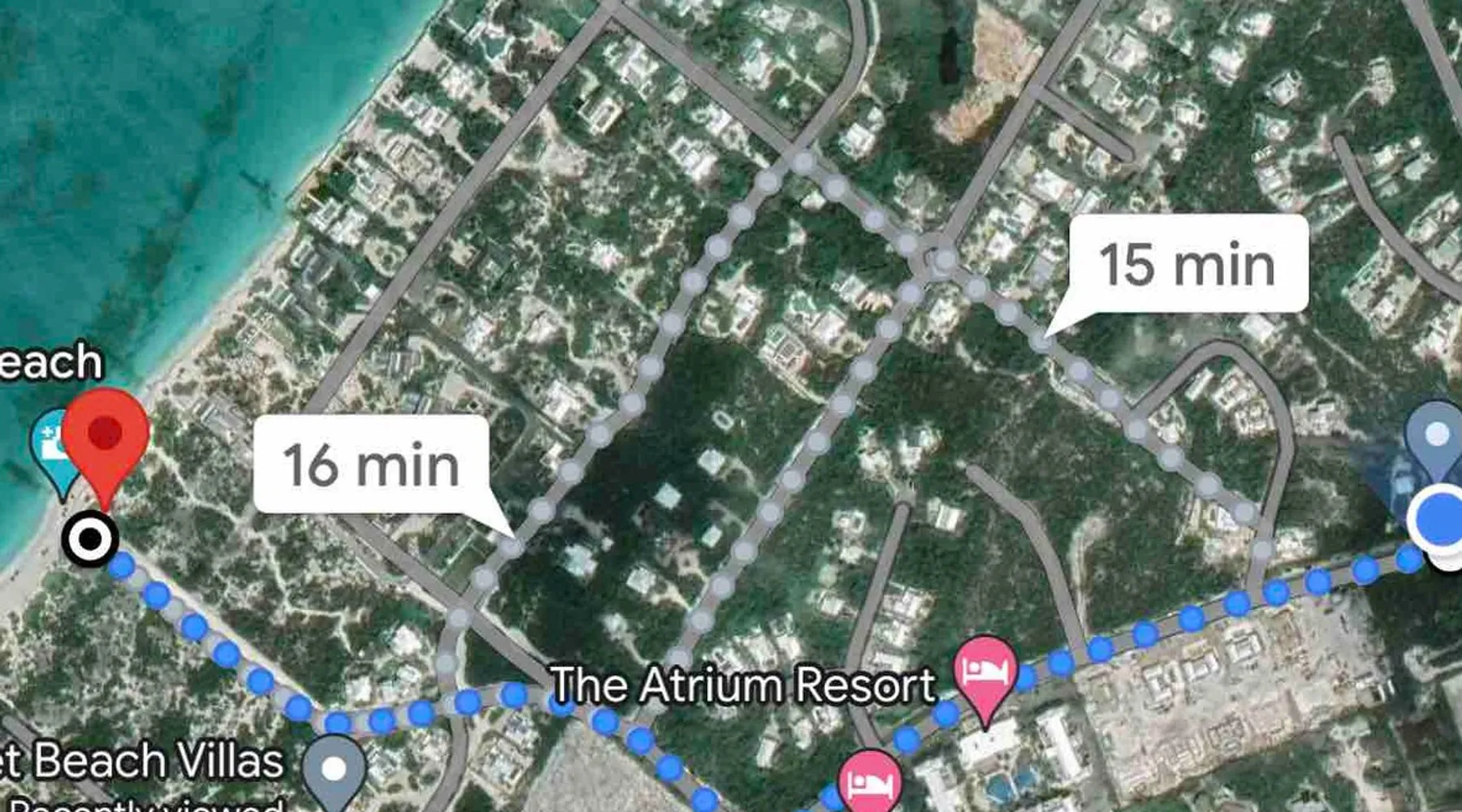Open The Atrium Resort hotel pin
The image size is (1462, 812).
[985, 672]
